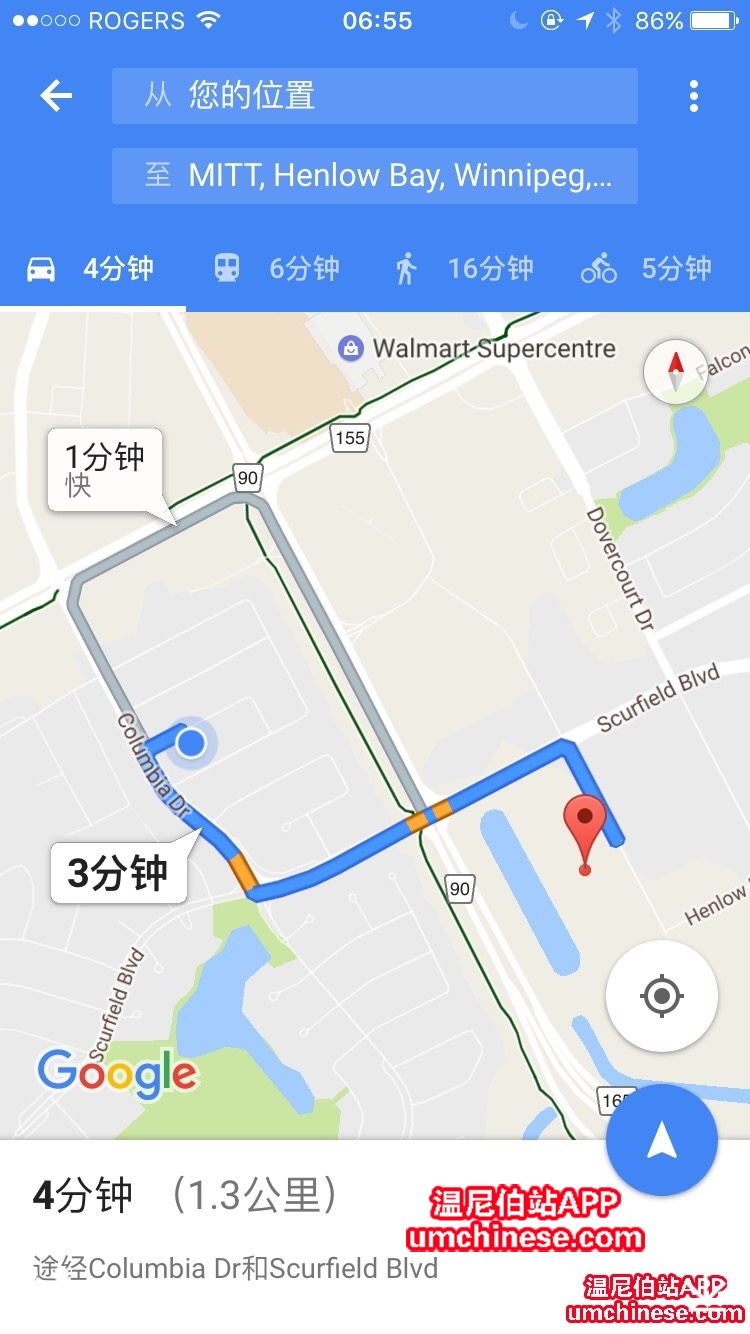Switch to the cycling tab showing 5分钟
The image size is (750, 1334).
pos(647,268)
